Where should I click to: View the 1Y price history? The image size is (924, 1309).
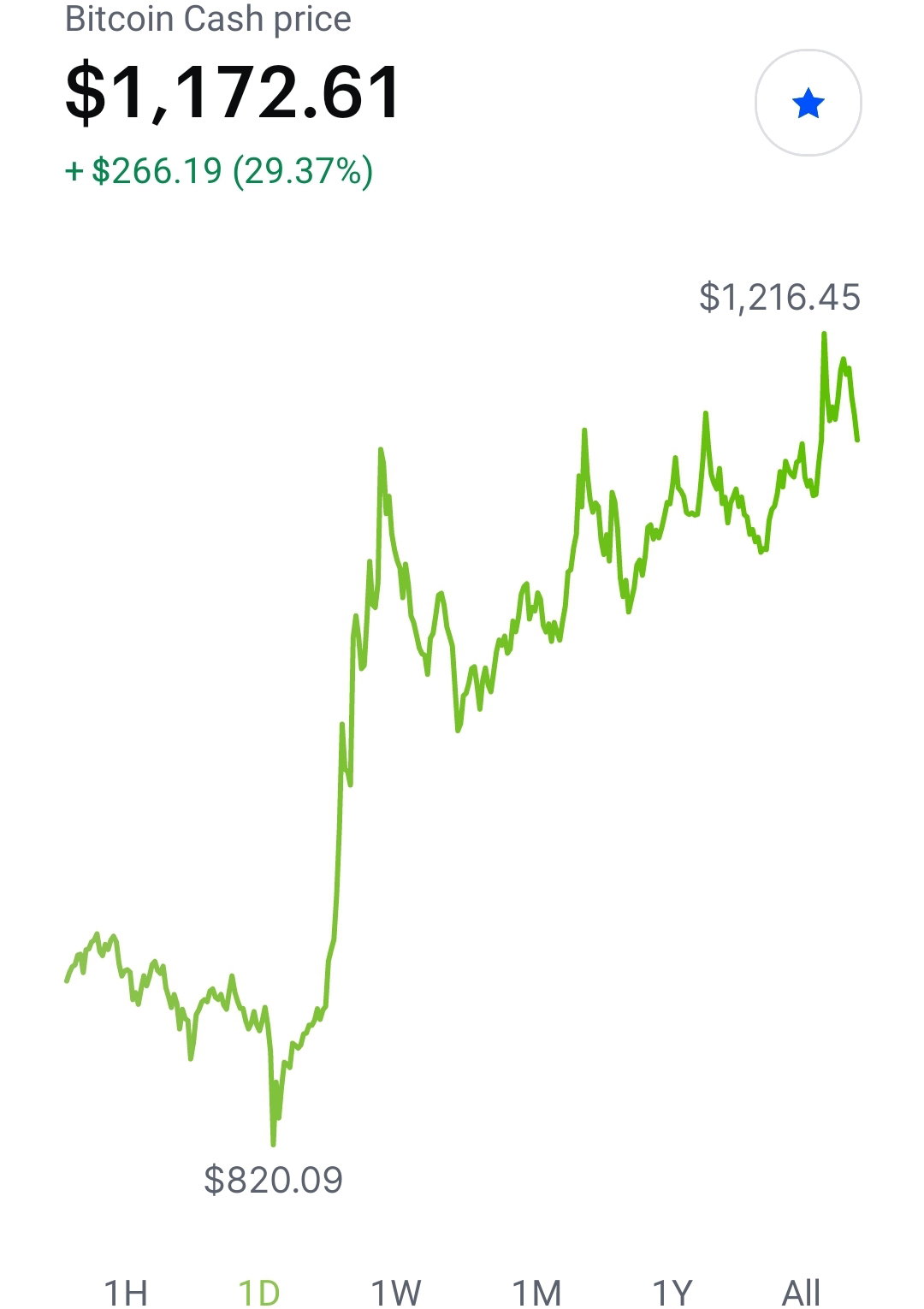(672, 1292)
